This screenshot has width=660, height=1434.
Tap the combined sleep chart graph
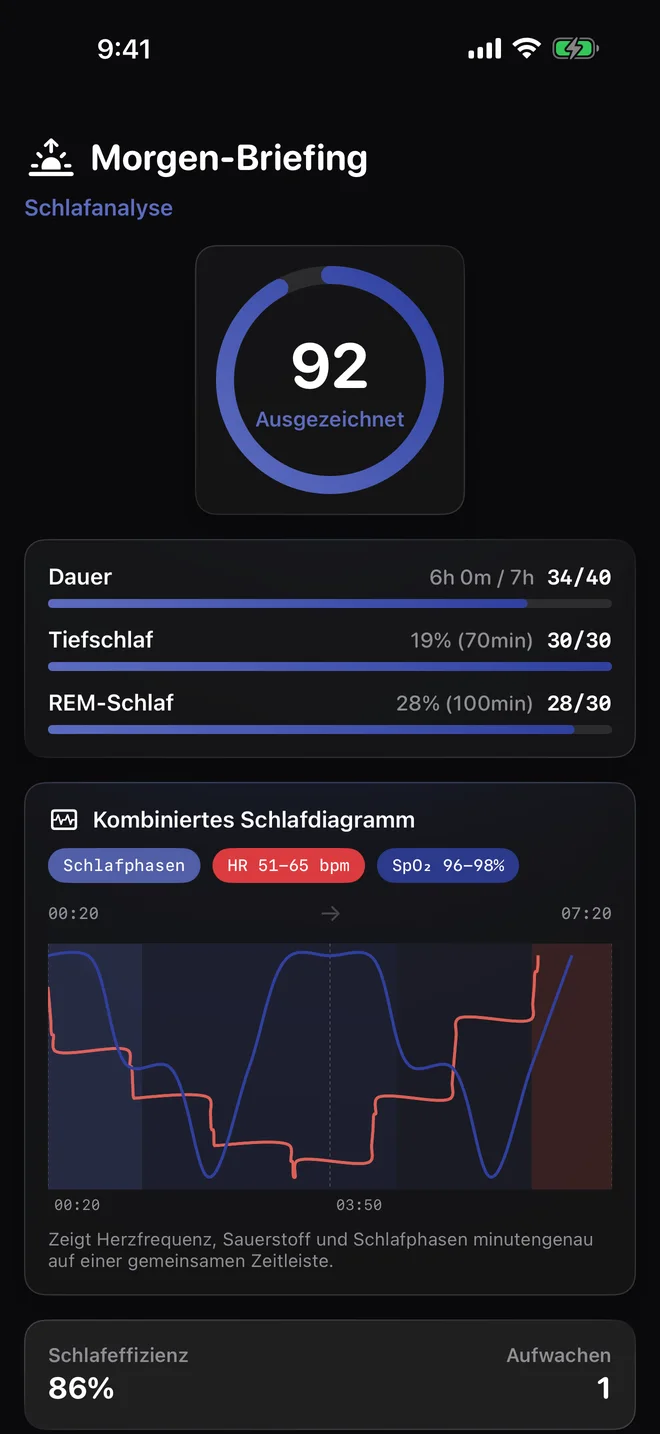point(330,1066)
